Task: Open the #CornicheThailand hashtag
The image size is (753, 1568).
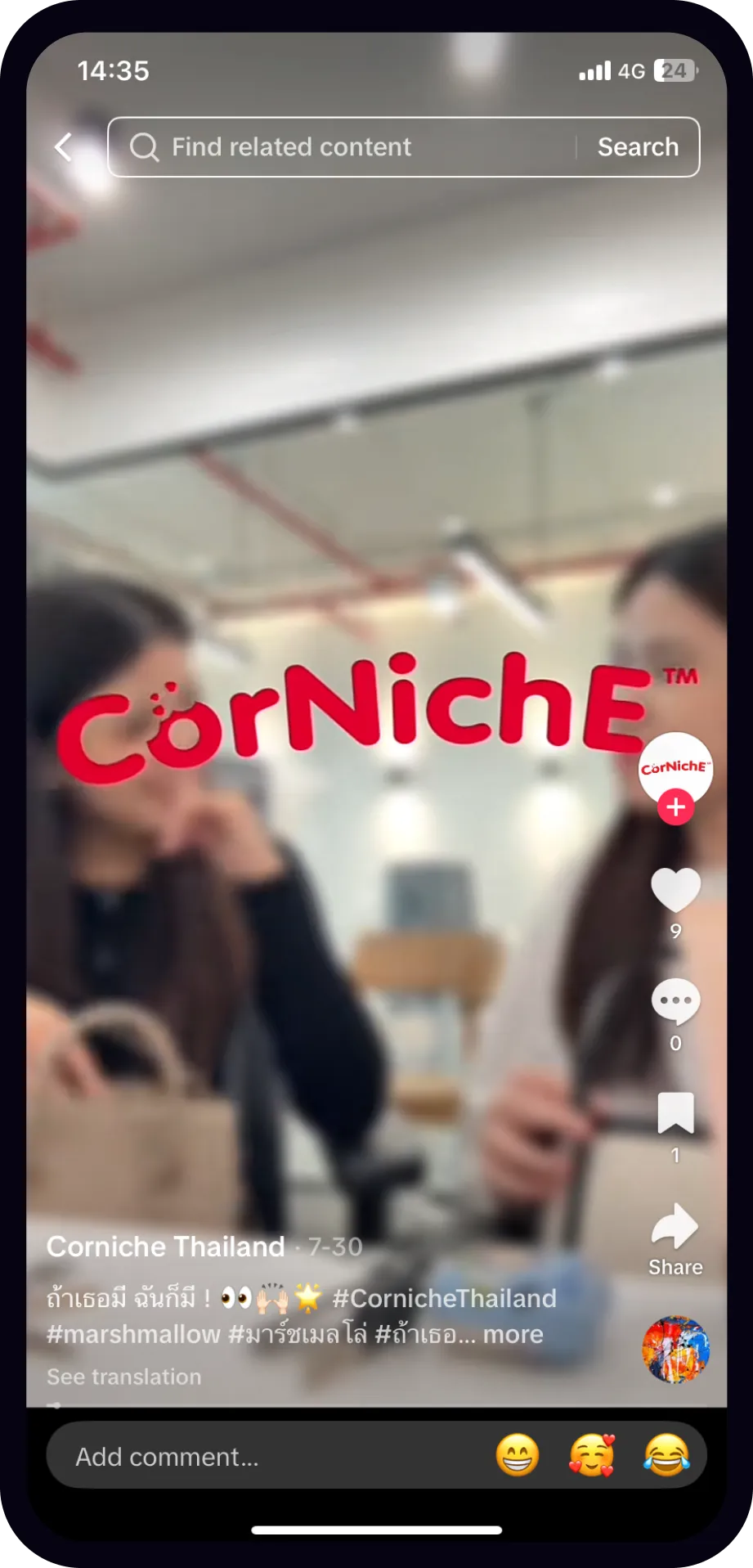Action: (444, 1298)
